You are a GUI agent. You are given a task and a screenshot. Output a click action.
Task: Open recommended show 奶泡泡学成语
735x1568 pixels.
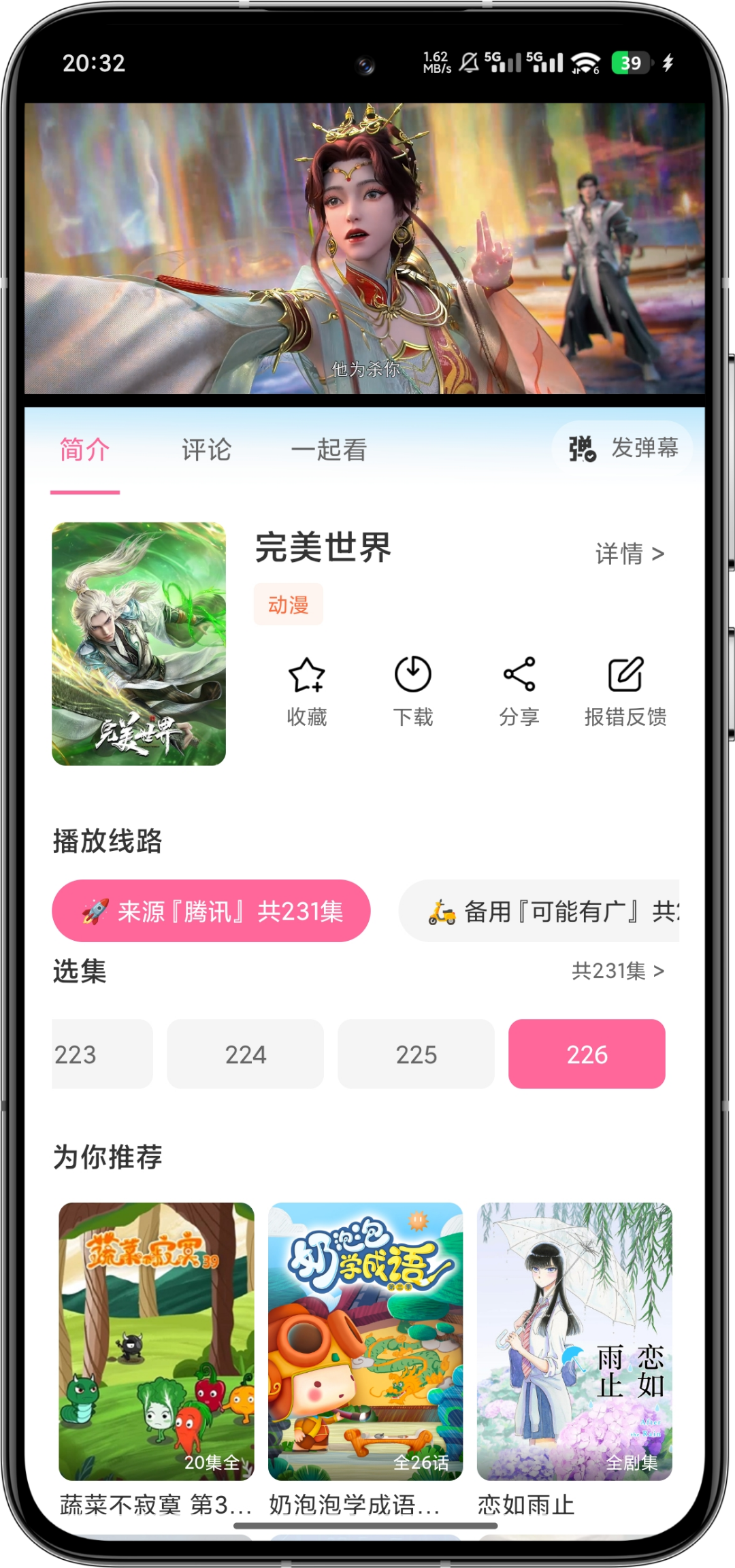tap(365, 1341)
